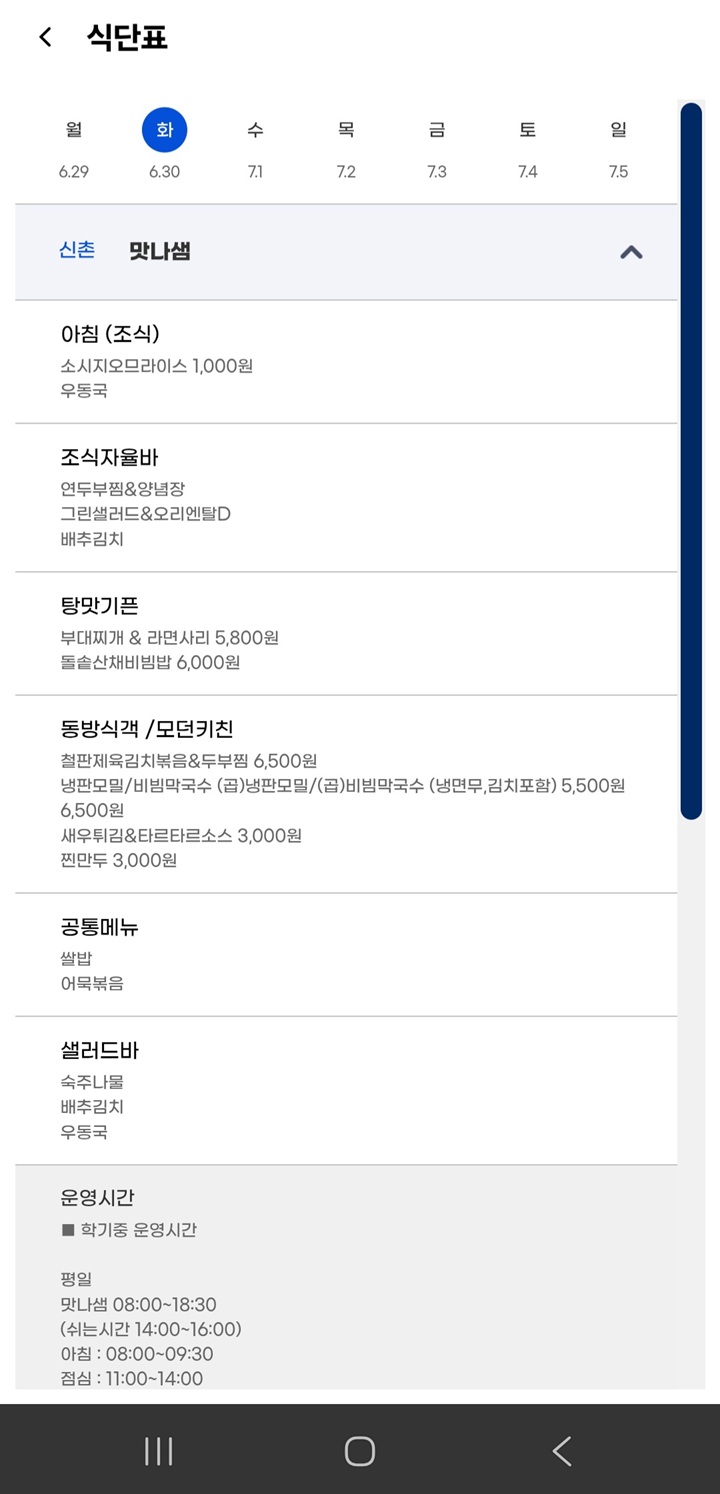Collapse the 신촌 맛나샘 section
Screen dimensions: 720x1494
(631, 252)
